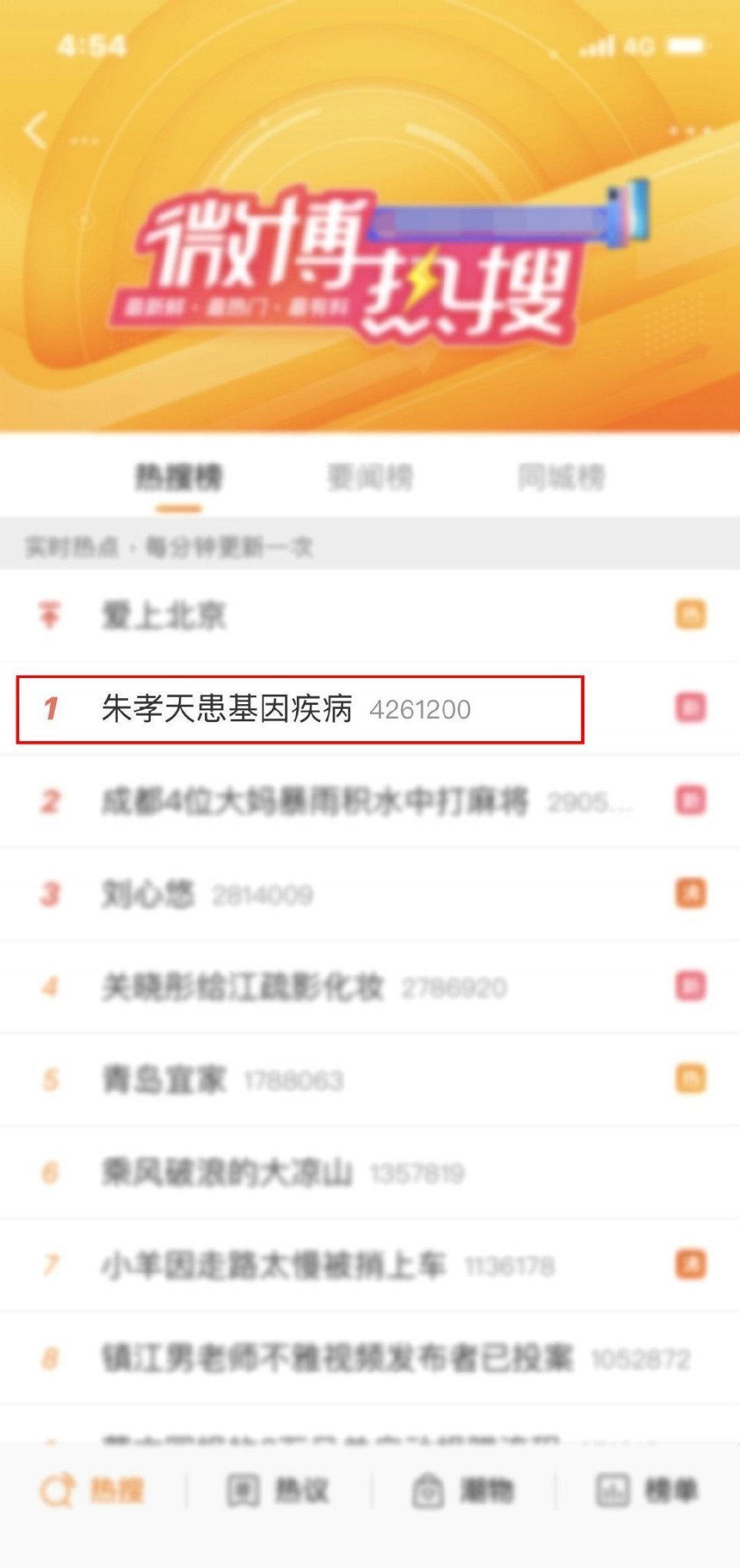Switch to the 同城榜 tab
The width and height of the screenshot is (740, 1568).
[x=561, y=477]
